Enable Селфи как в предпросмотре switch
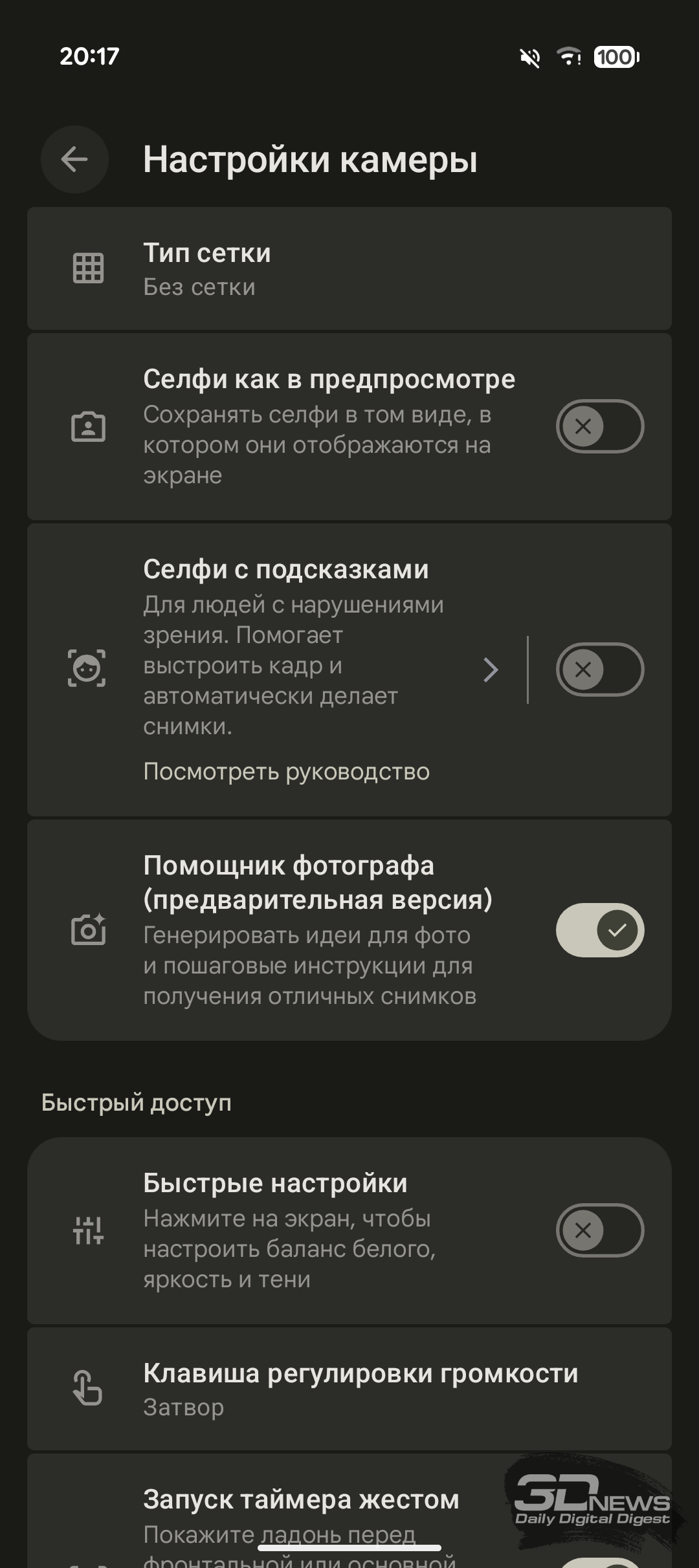The image size is (699, 1568). pyautogui.click(x=599, y=426)
